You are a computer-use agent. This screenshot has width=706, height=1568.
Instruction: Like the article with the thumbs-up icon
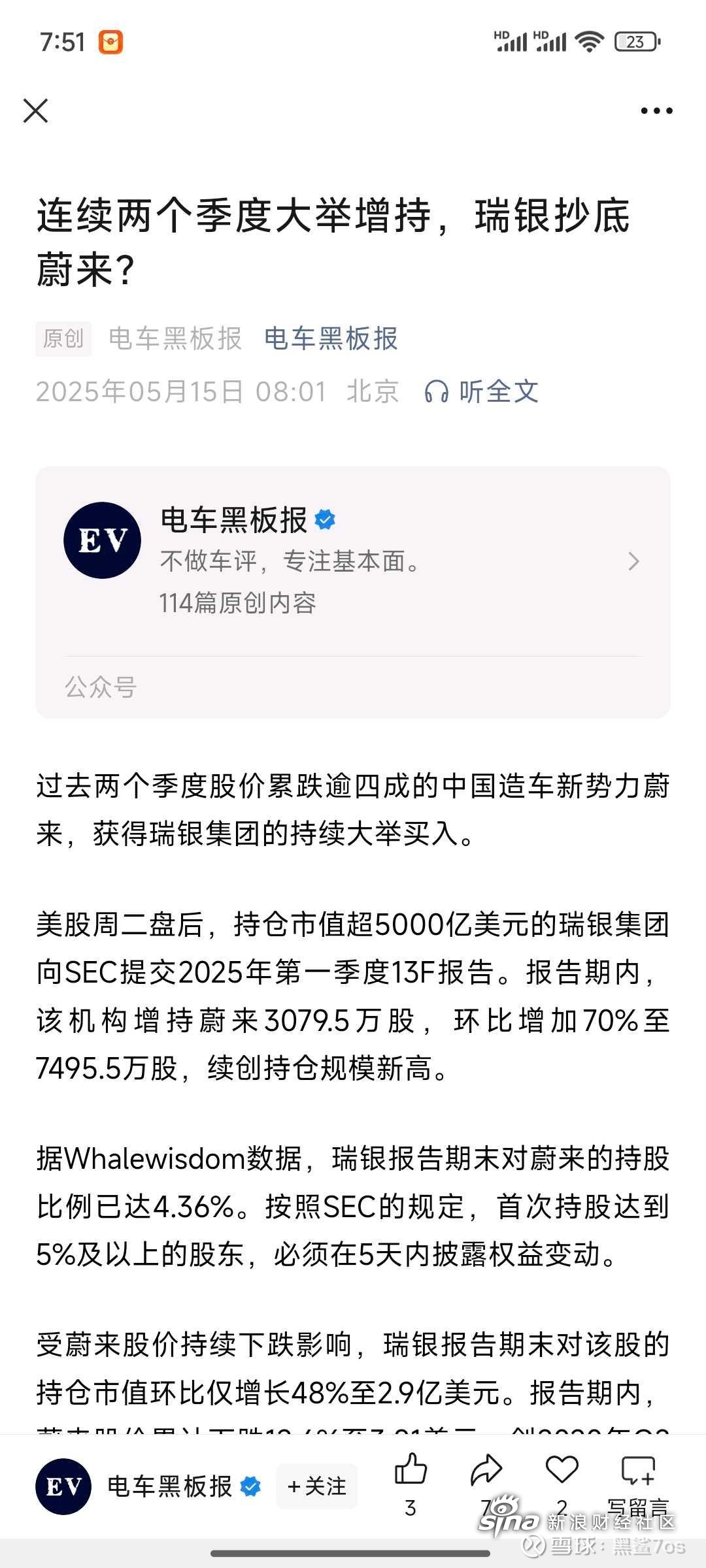tap(411, 1471)
